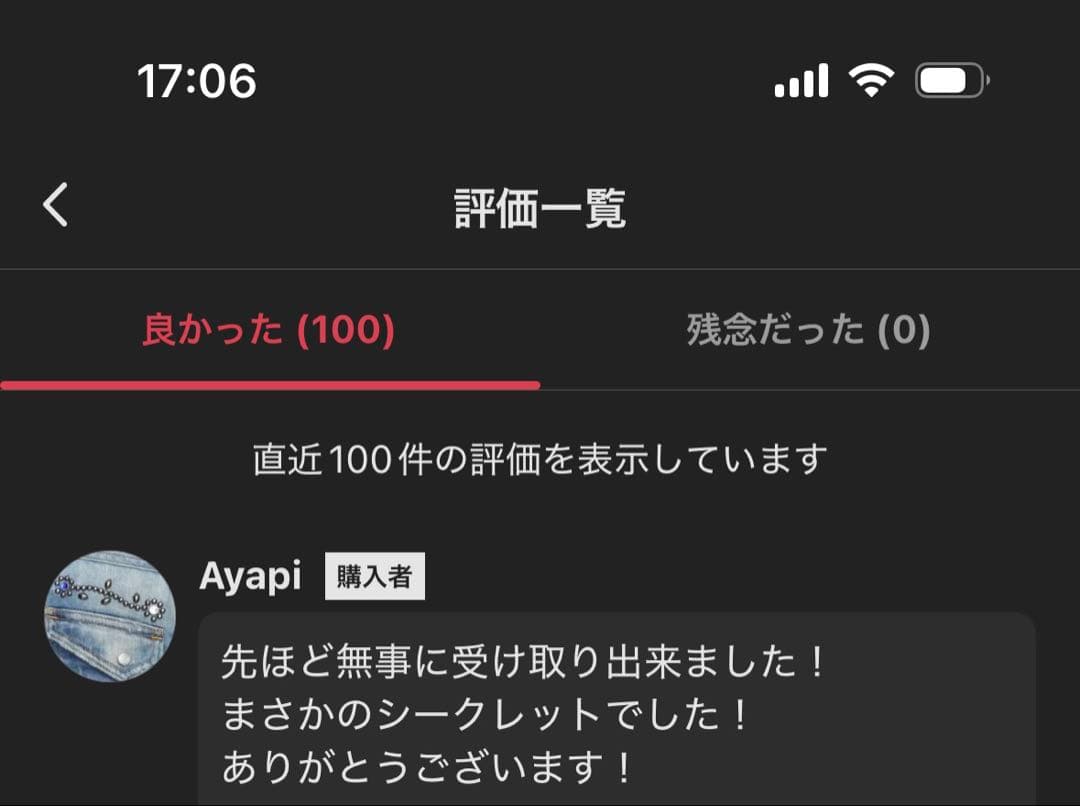Switch to the 残念だった (0) tab
Viewport: 1080px width, 806px height.
coord(808,330)
